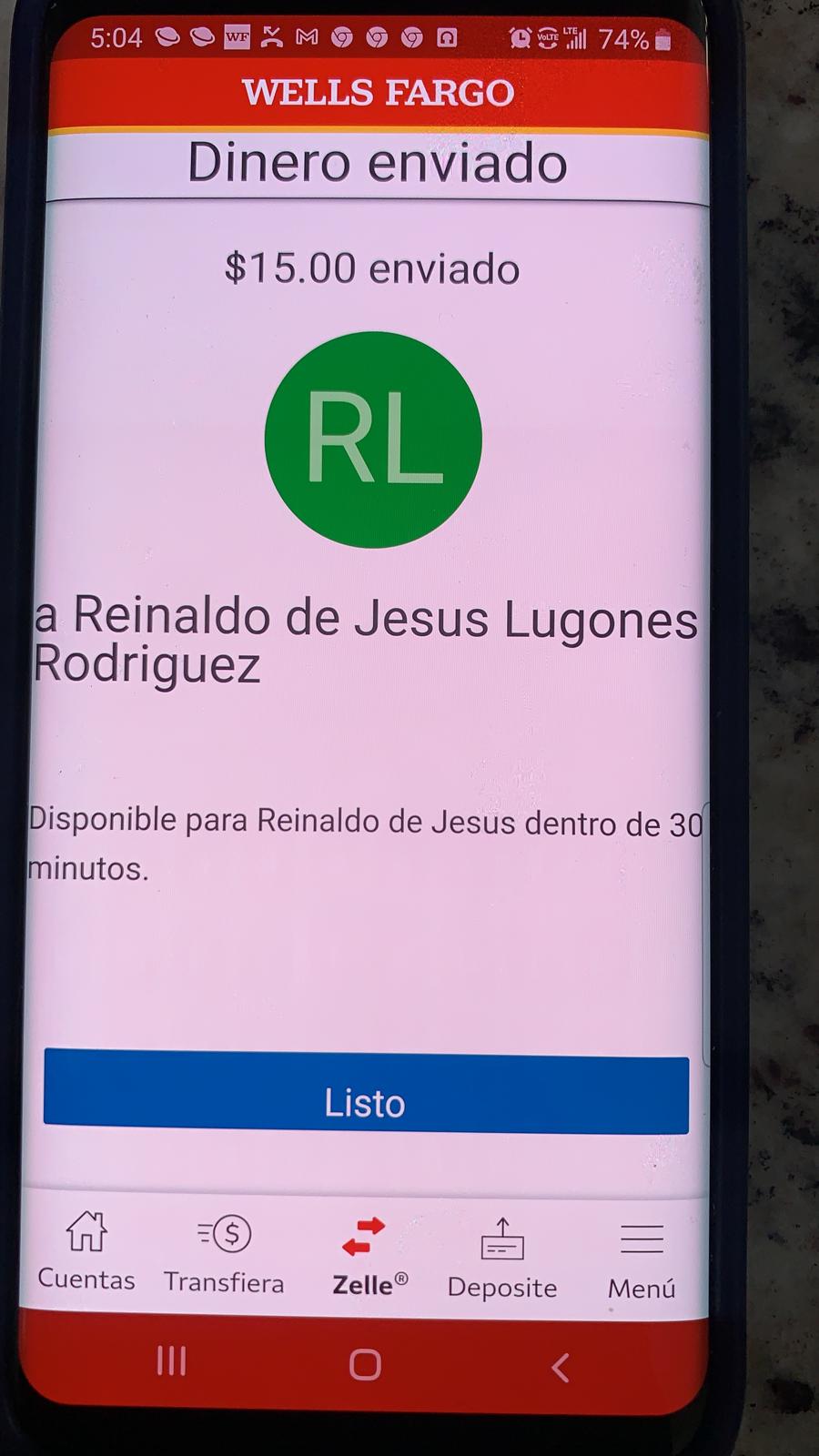This screenshot has height=1456, width=819.
Task: Go back with the system back arrow
Action: pos(561,1367)
